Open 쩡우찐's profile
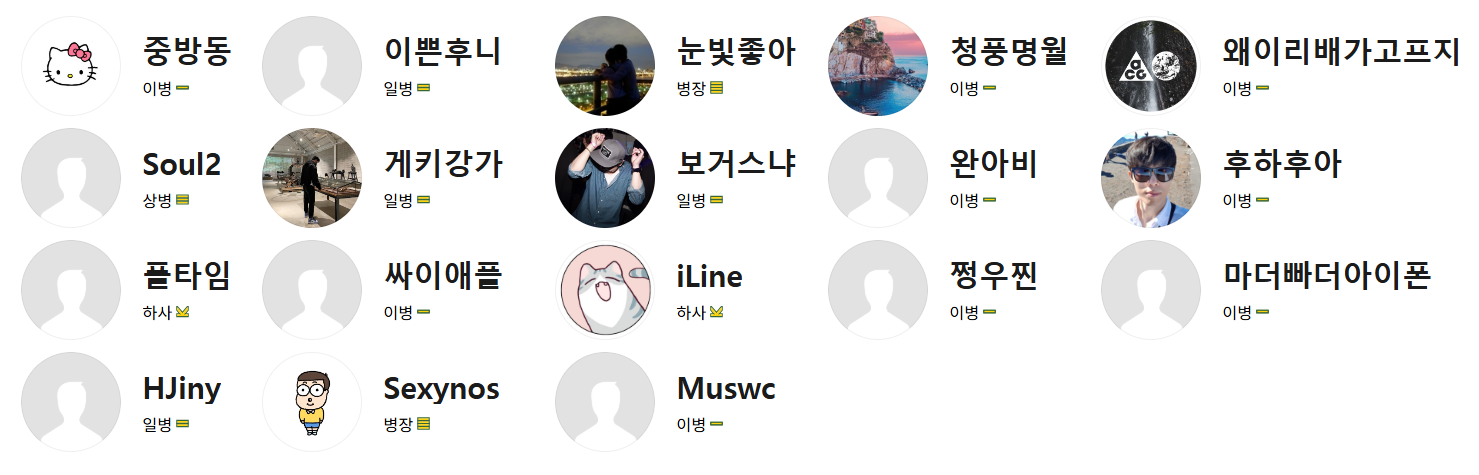Image resolution: width=1479 pixels, height=475 pixels. pyautogui.click(x=993, y=276)
